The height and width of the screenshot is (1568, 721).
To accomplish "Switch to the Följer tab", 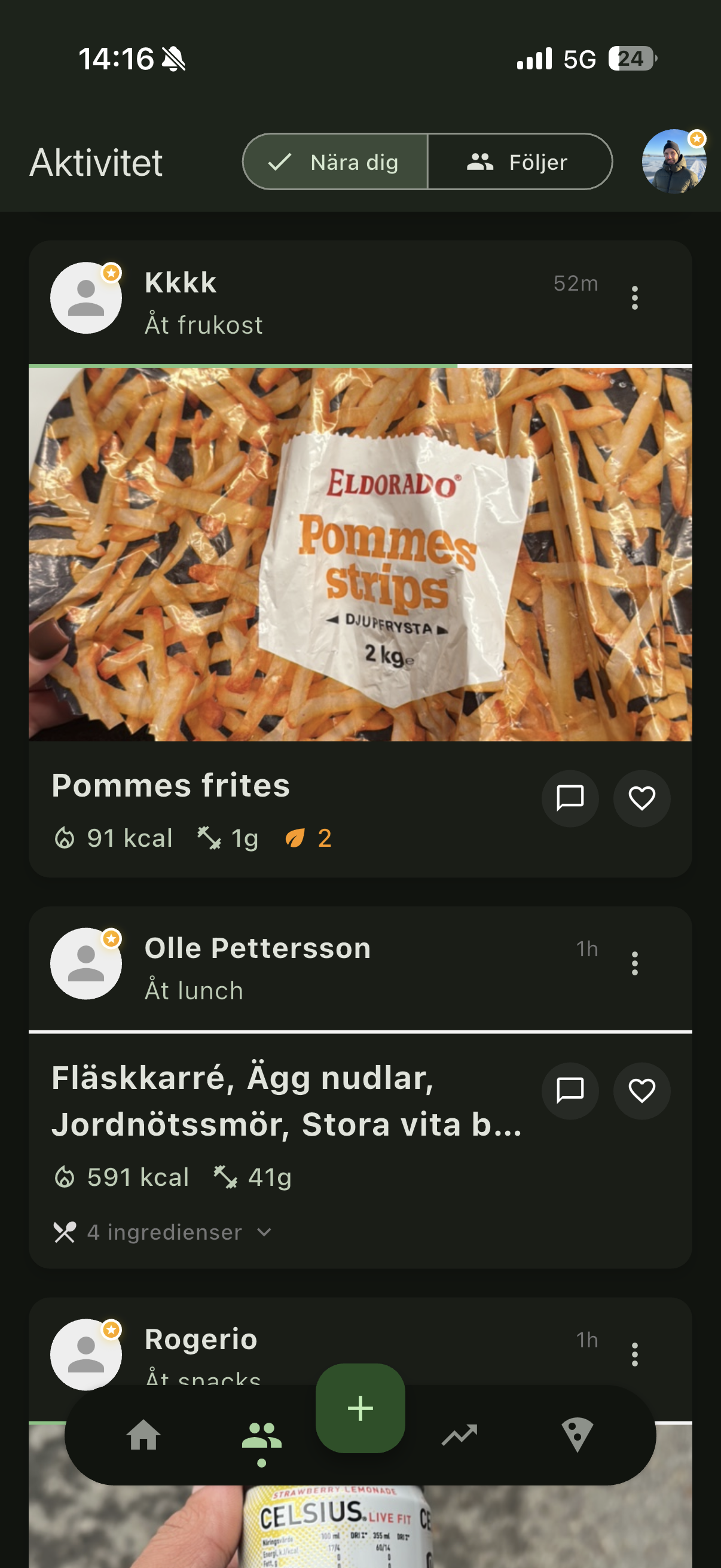I will (520, 162).
